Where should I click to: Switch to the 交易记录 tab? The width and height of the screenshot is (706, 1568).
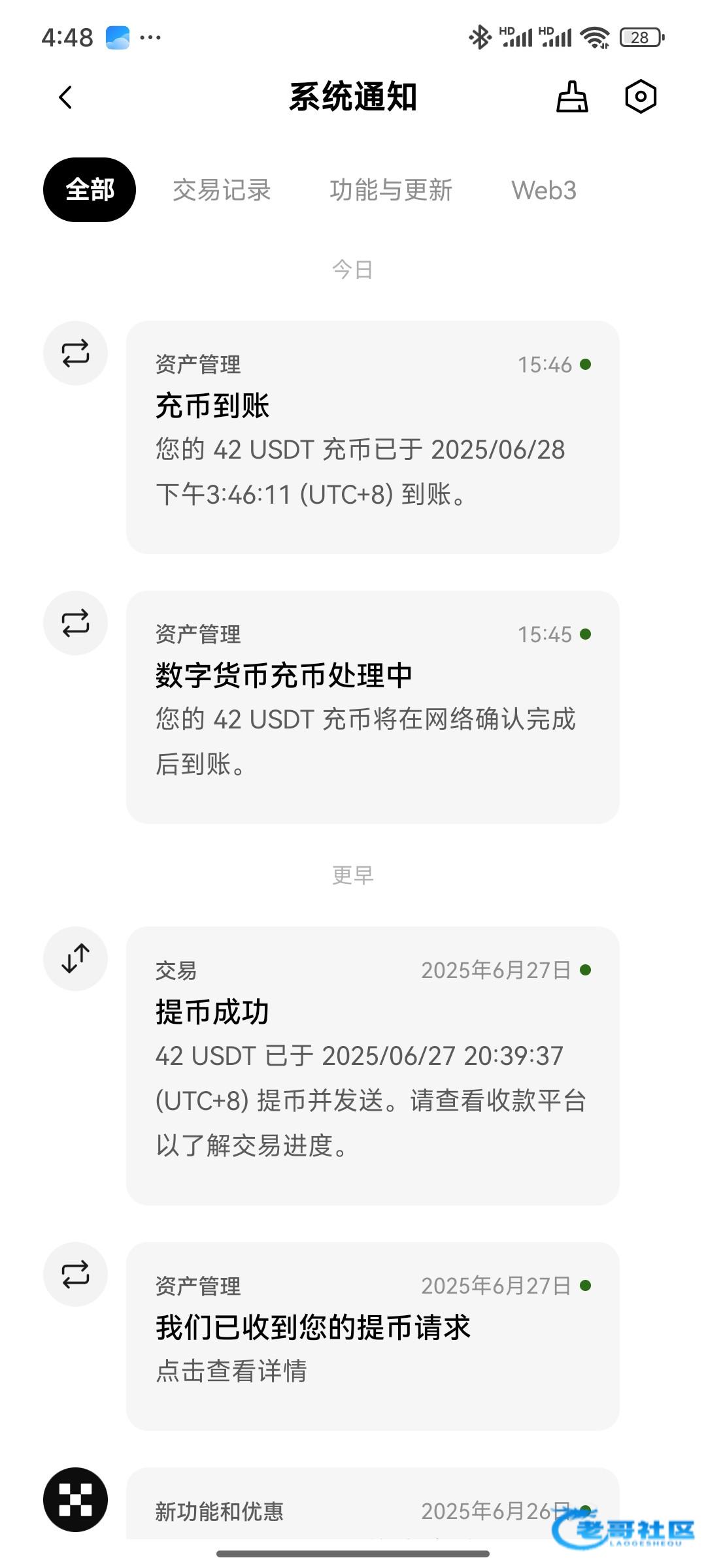click(x=222, y=190)
